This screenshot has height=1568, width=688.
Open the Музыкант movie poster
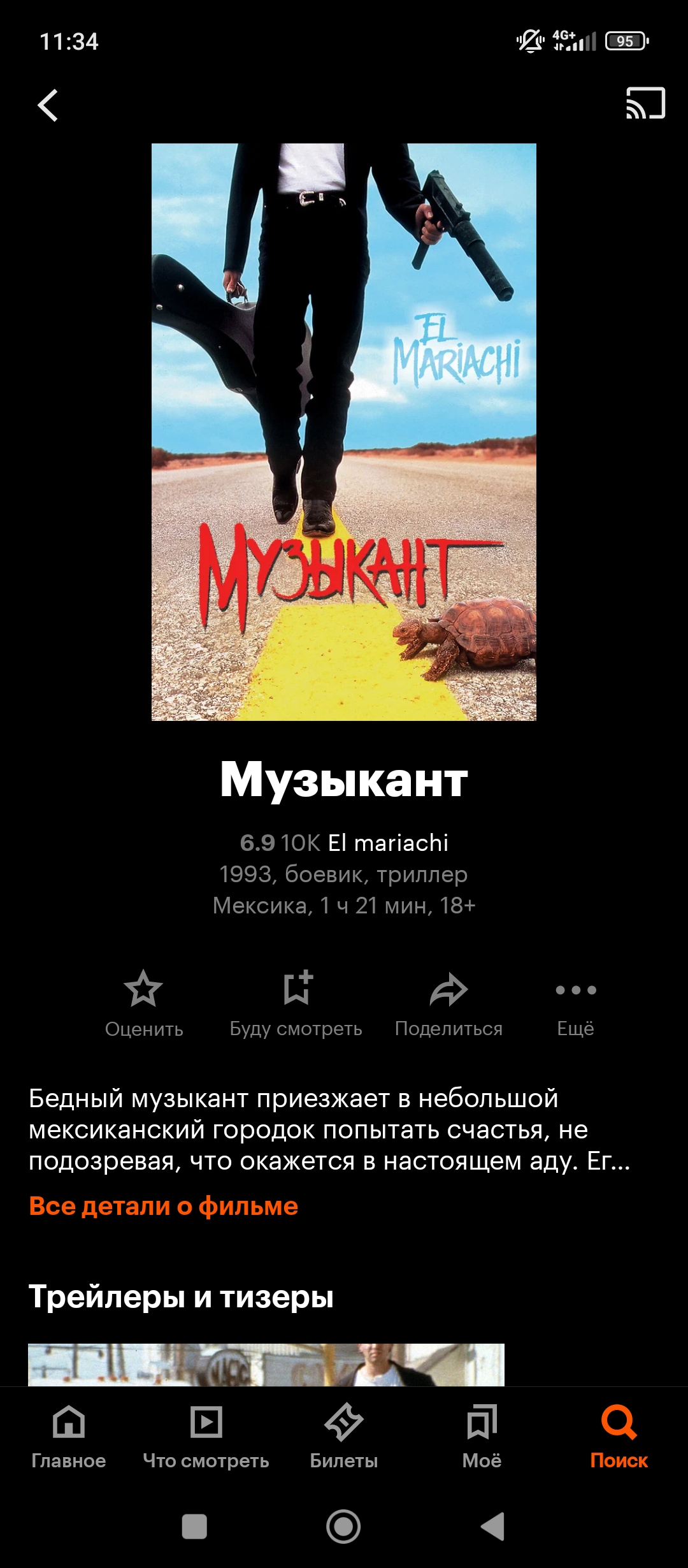point(344,432)
